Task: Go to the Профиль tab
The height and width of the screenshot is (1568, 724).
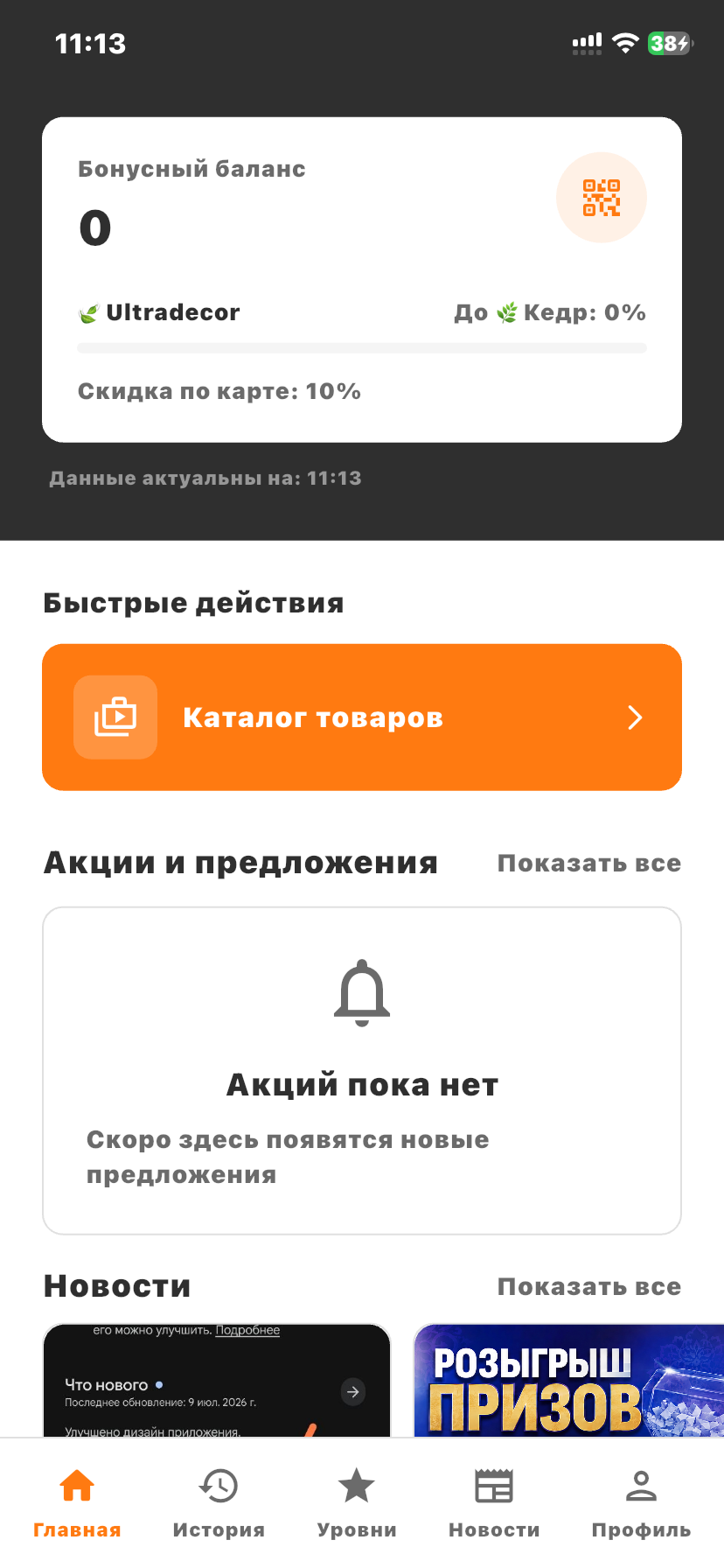Action: pos(641,1503)
